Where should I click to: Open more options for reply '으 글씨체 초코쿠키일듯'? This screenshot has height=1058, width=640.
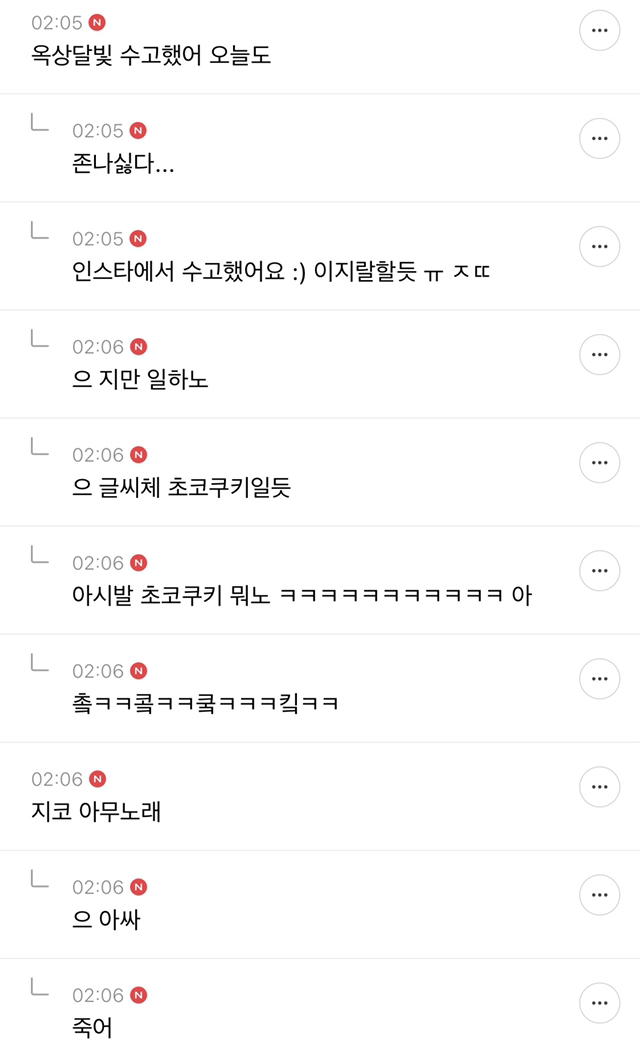[x=600, y=462]
